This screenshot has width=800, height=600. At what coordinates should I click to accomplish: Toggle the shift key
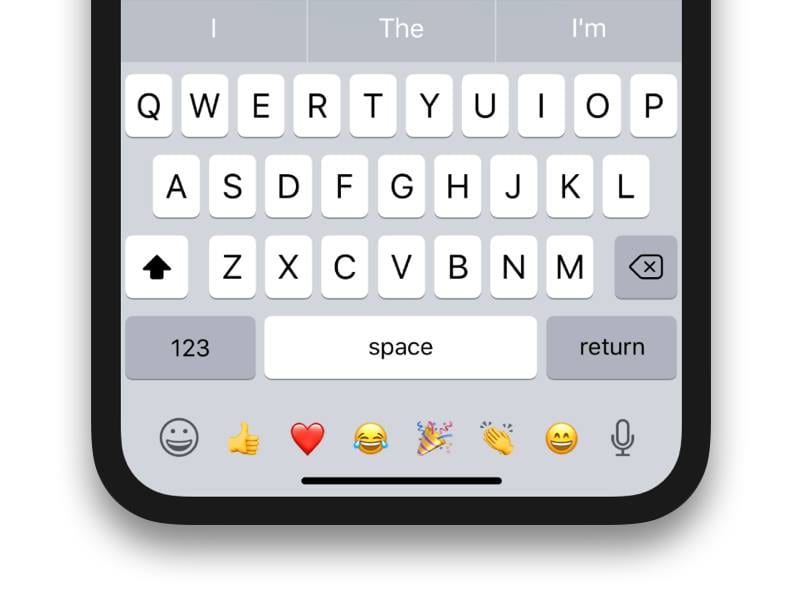click(x=157, y=267)
